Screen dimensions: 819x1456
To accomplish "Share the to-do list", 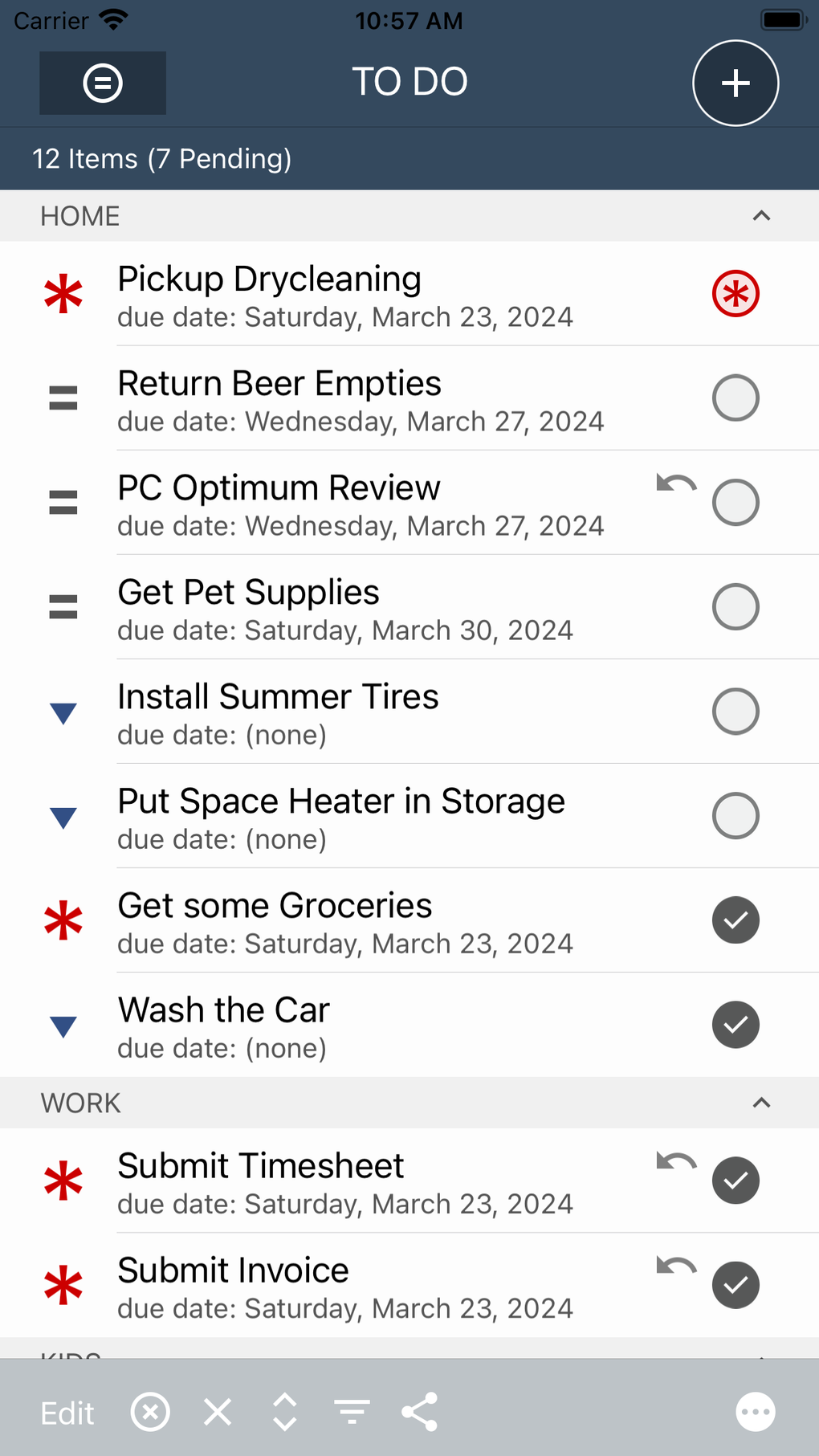I will 419,1412.
